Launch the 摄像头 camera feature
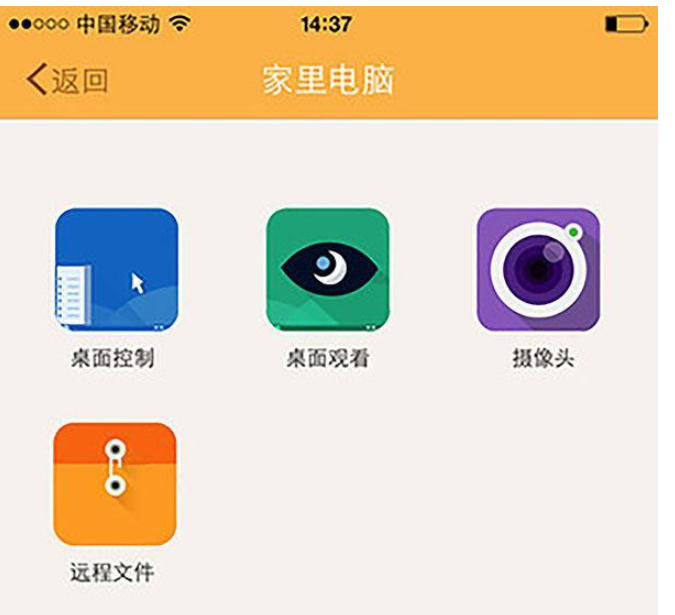Screen dimensions: 675x615 pyautogui.click(x=538, y=270)
